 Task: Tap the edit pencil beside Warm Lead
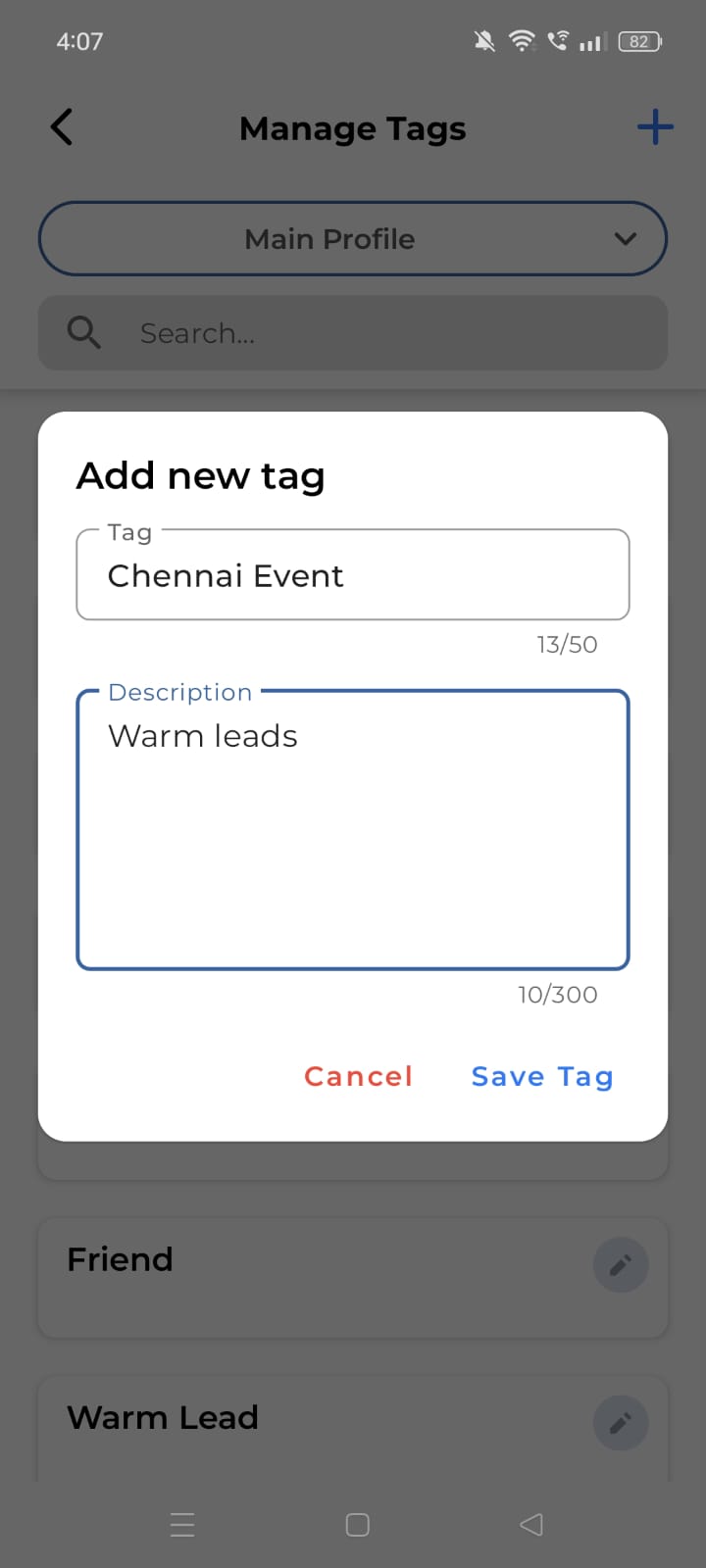coord(621,1423)
